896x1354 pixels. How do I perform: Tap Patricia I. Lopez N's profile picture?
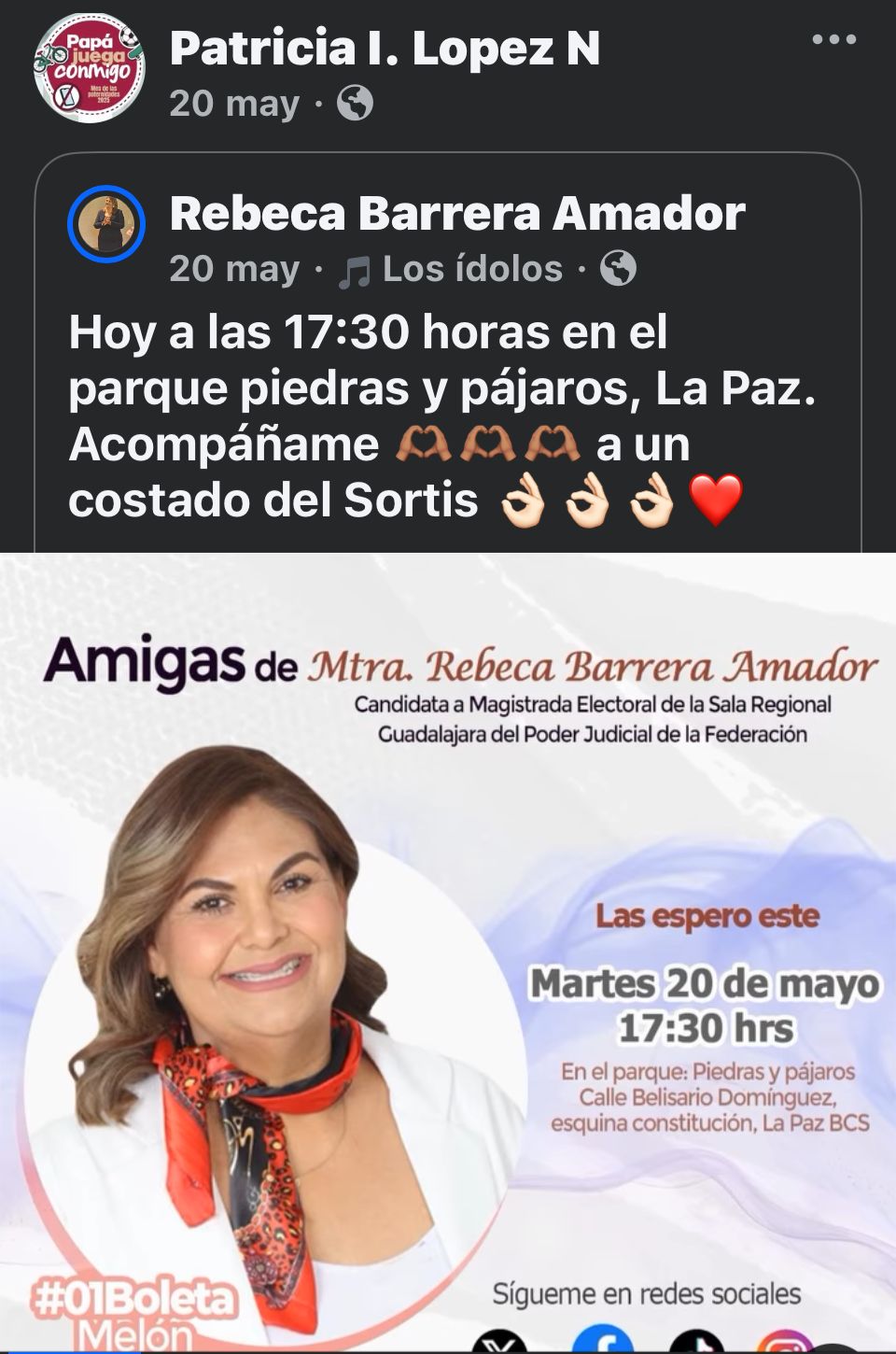[89, 67]
